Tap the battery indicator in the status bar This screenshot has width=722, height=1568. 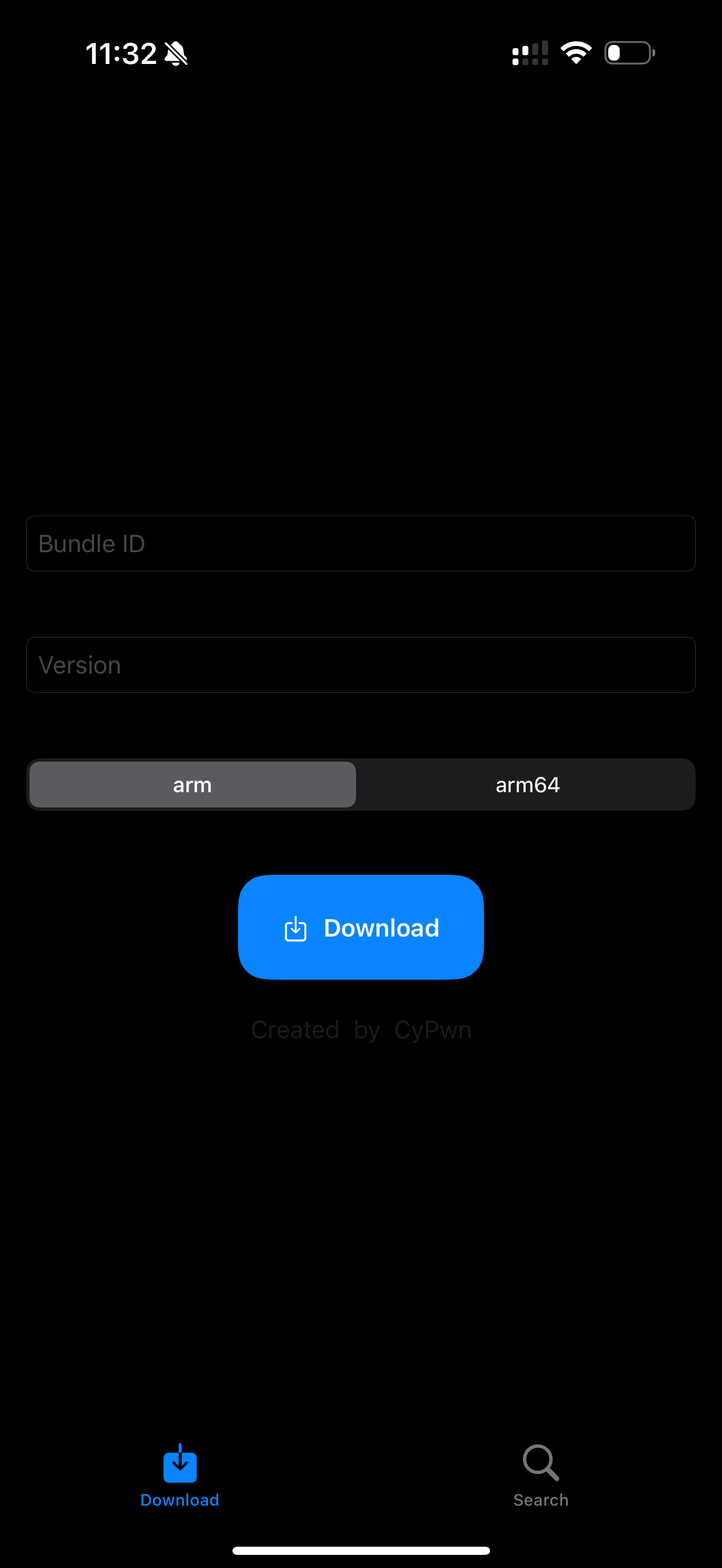(x=629, y=53)
